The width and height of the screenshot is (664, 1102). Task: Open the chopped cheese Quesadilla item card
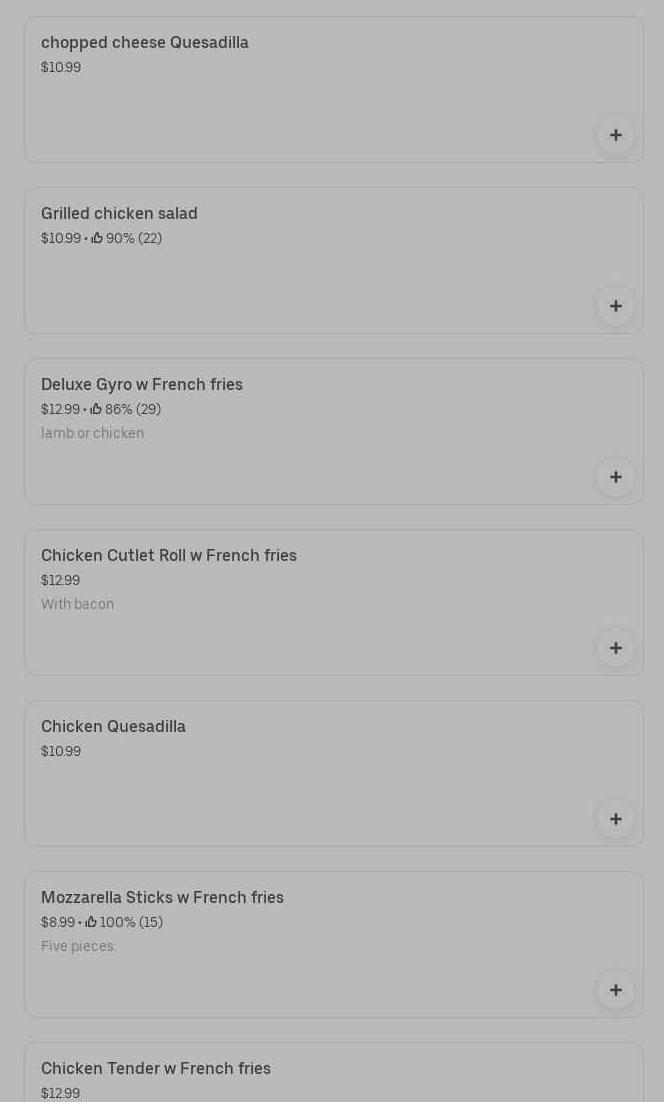[x=334, y=89]
